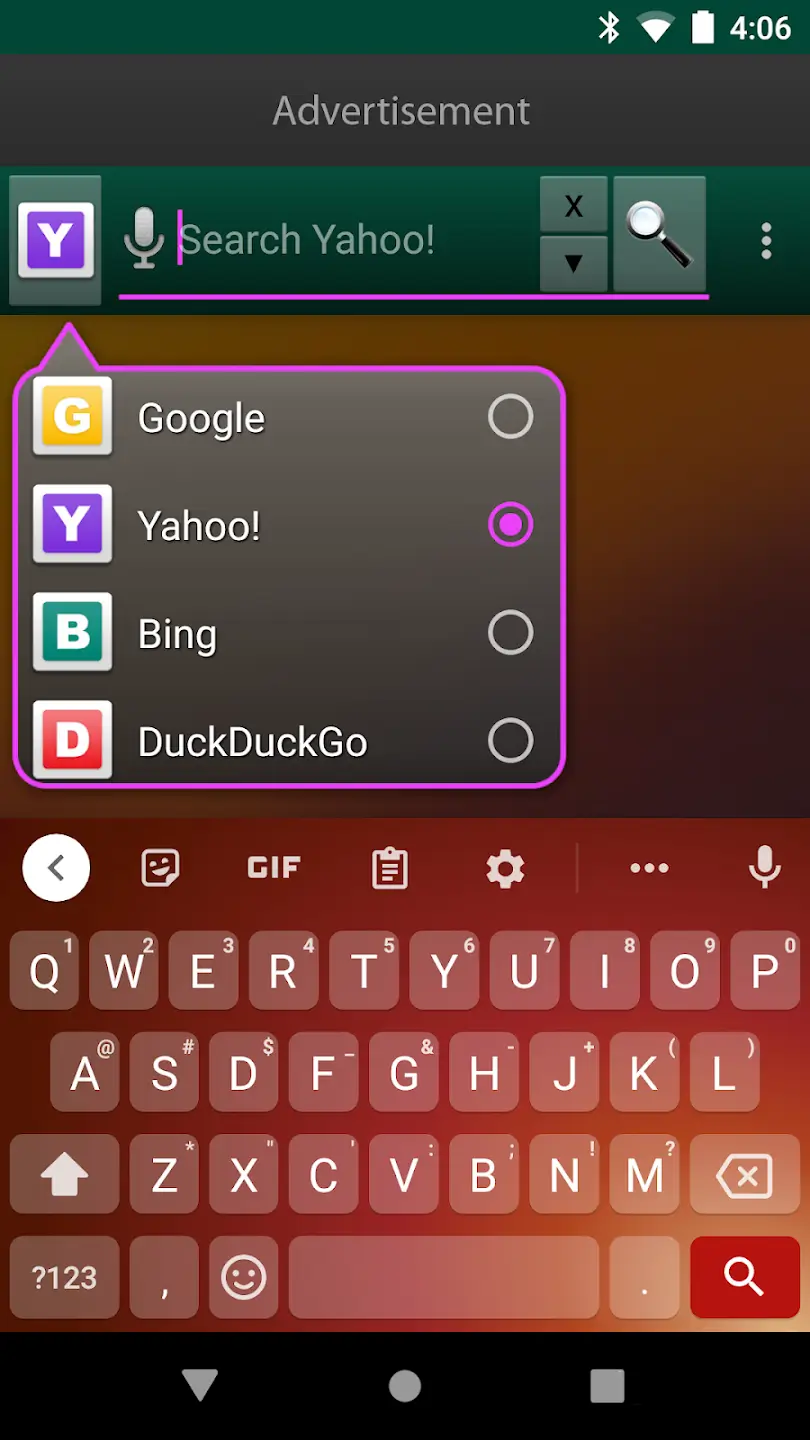Tap the three-dot ellipsis on keyboard toolbar
This screenshot has width=810, height=1440.
[649, 868]
